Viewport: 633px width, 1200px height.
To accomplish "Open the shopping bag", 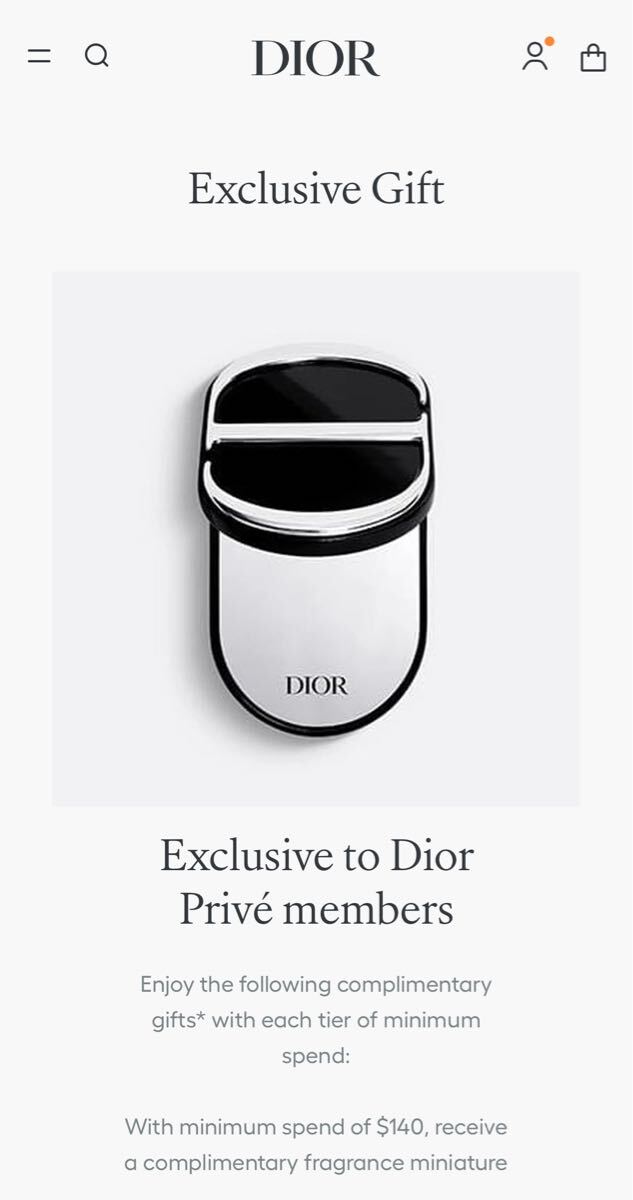I will coord(593,58).
